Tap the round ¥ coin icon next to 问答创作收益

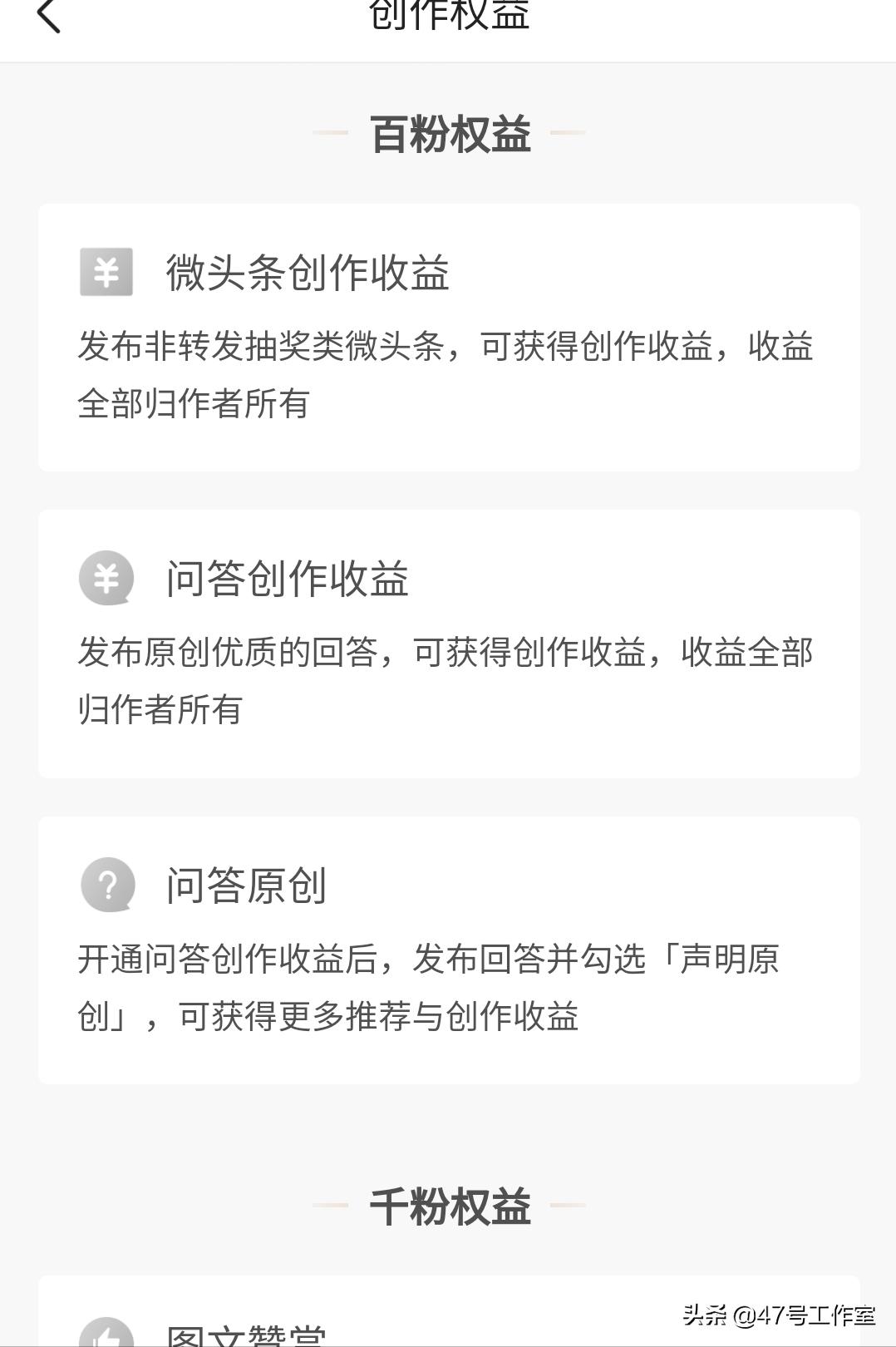(106, 577)
